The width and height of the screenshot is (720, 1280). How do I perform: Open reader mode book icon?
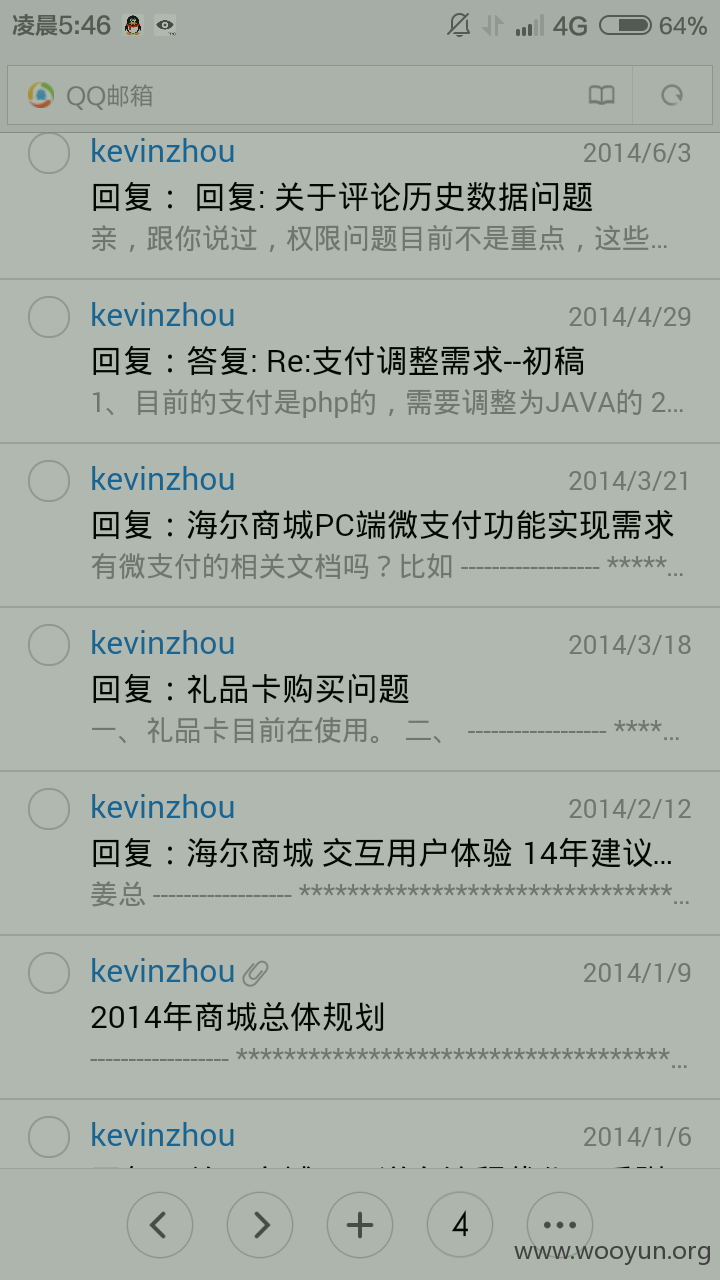[x=601, y=96]
